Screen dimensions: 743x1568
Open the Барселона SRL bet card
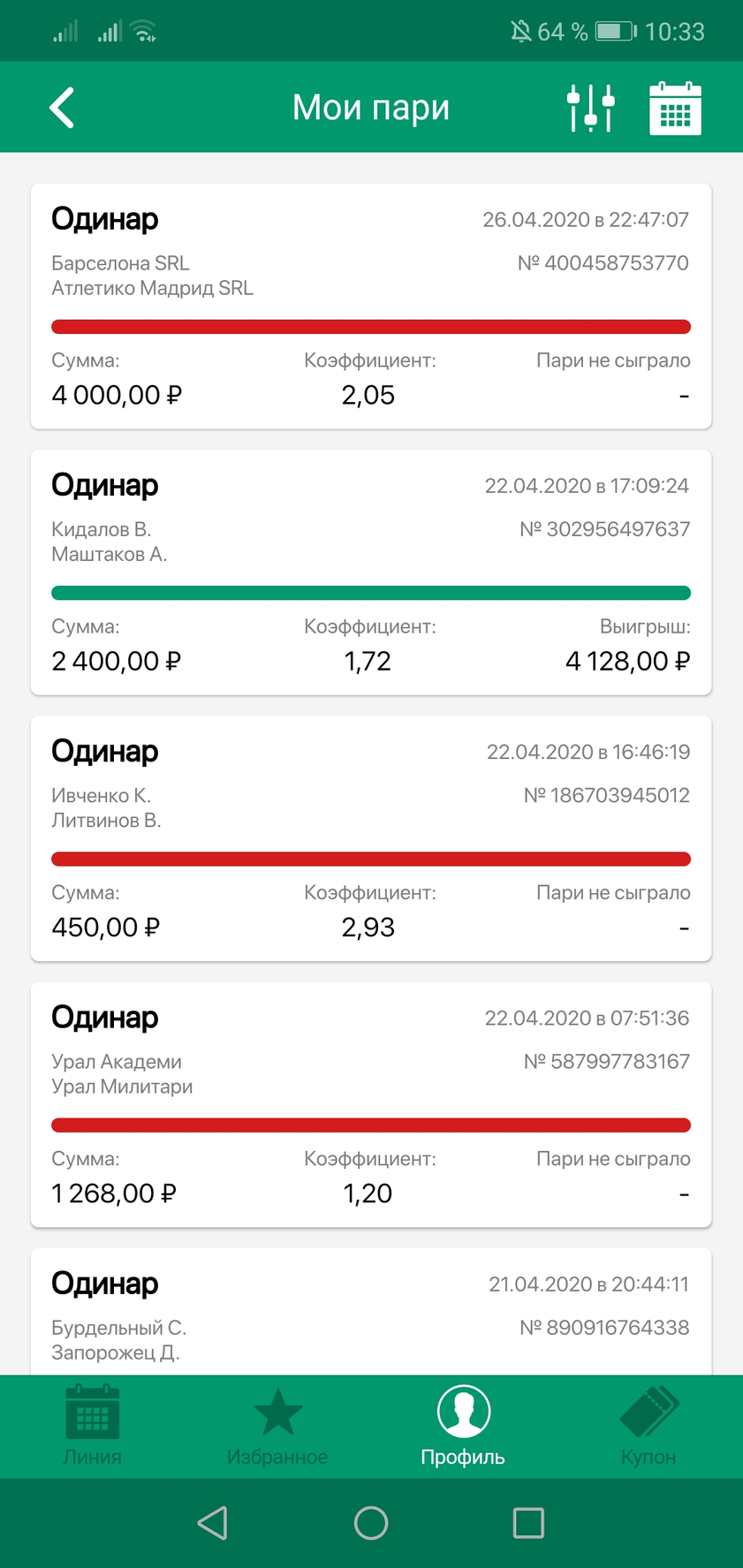coord(371,307)
